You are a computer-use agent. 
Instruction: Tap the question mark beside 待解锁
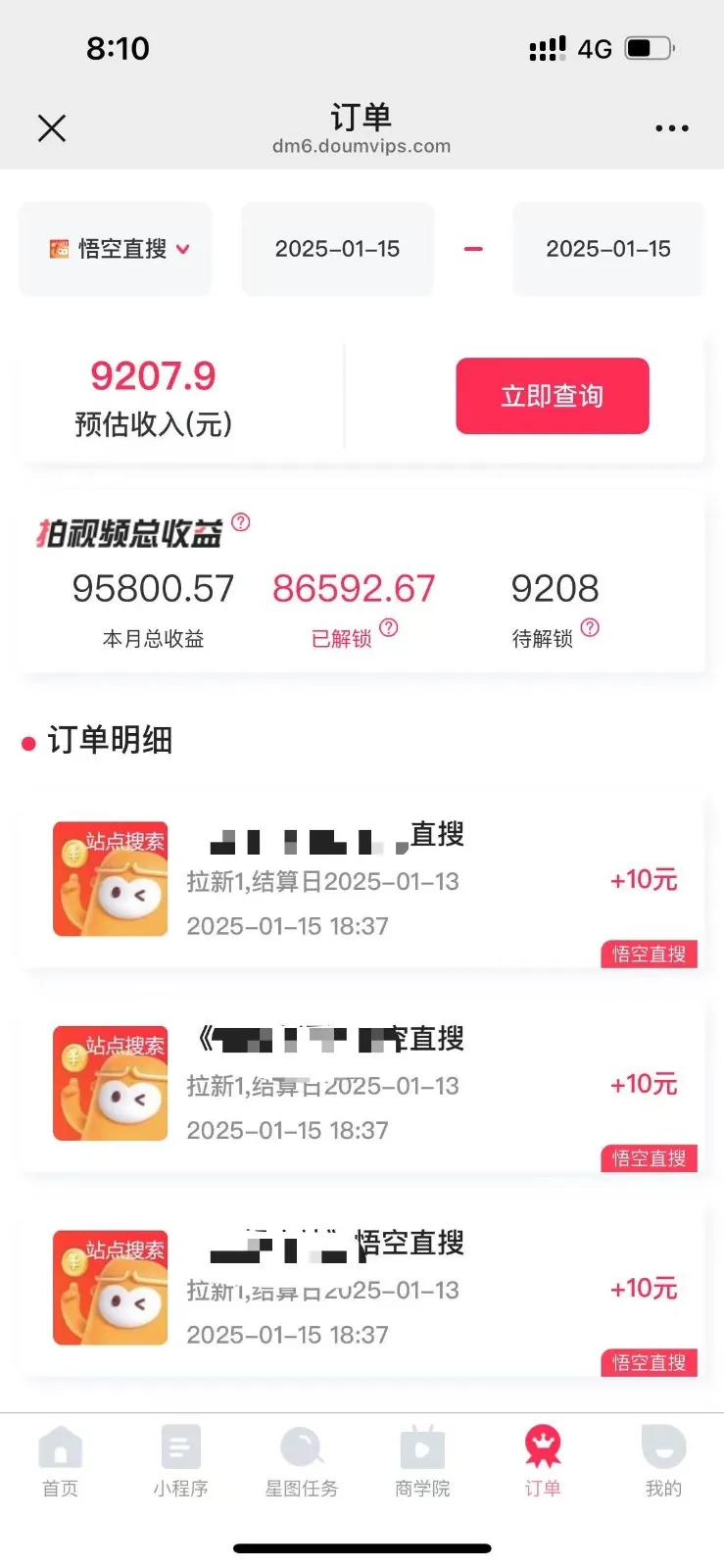pos(589,631)
